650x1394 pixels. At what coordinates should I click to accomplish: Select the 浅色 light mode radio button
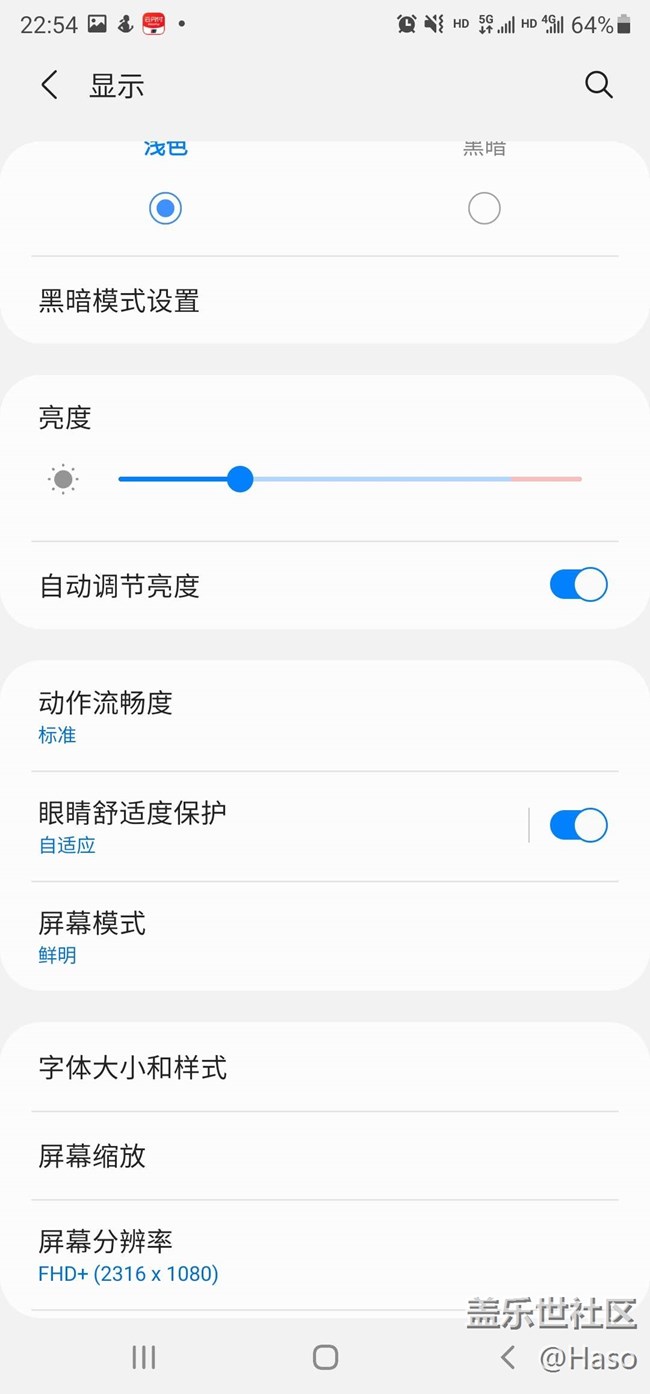pyautogui.click(x=165, y=208)
